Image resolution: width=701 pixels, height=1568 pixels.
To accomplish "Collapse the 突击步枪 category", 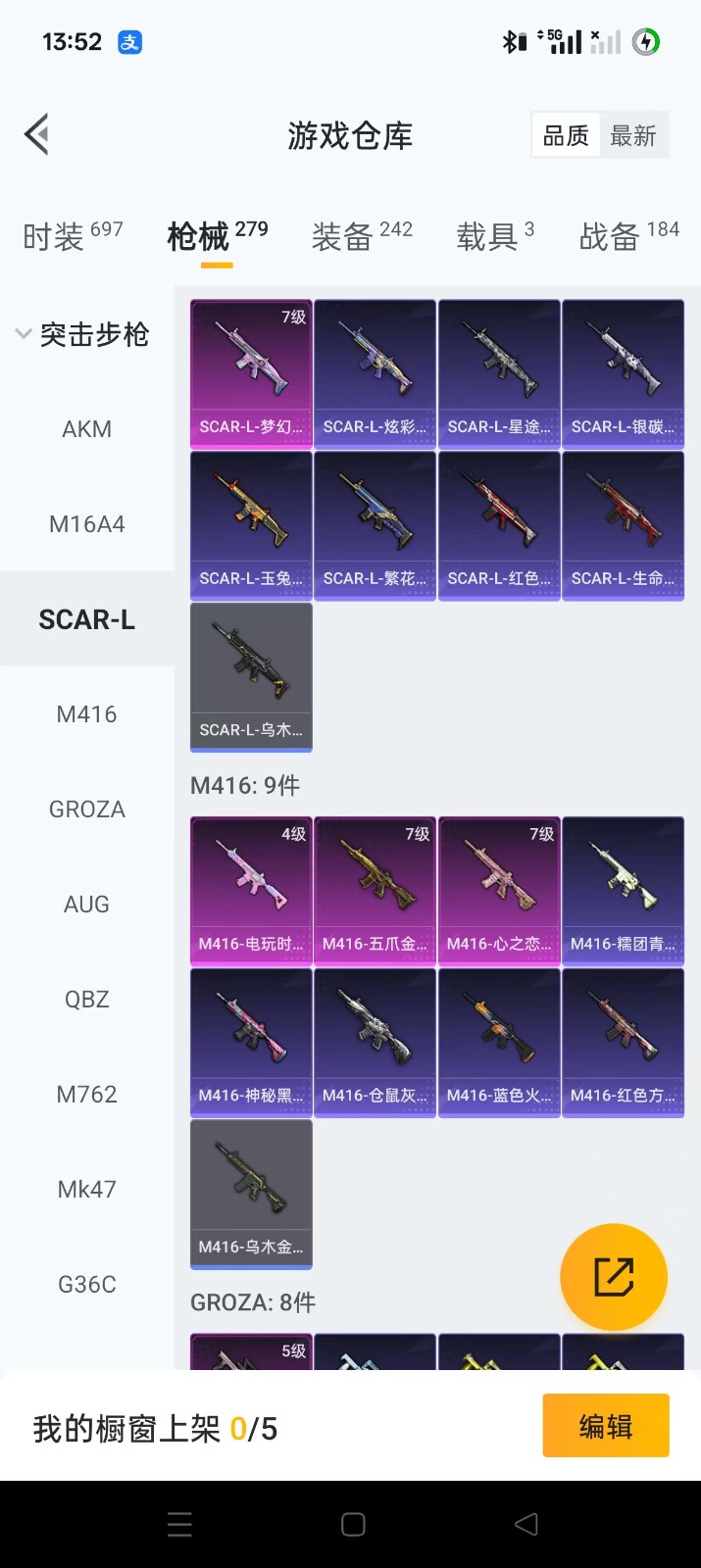I will click(84, 335).
